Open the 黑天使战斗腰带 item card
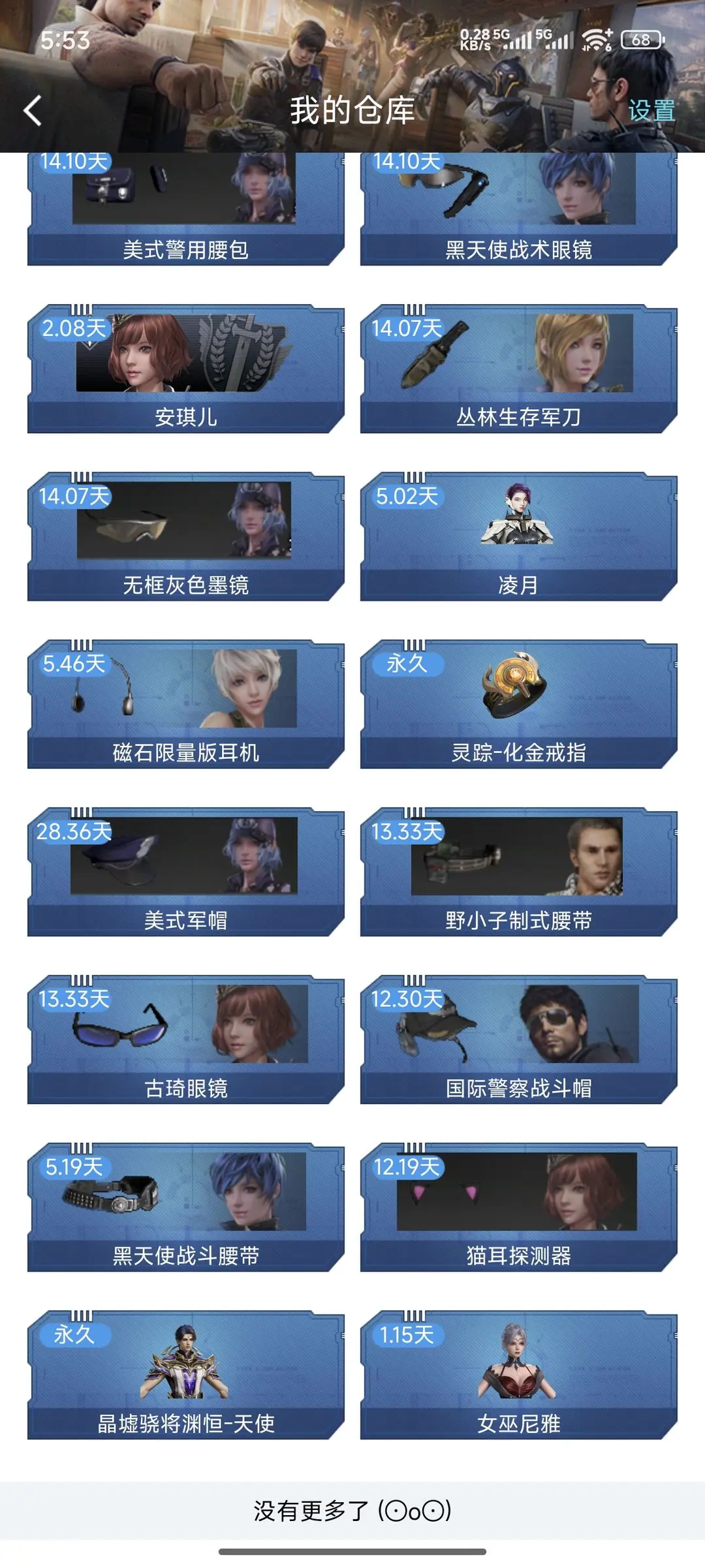The height and width of the screenshot is (1568, 705). click(186, 1207)
